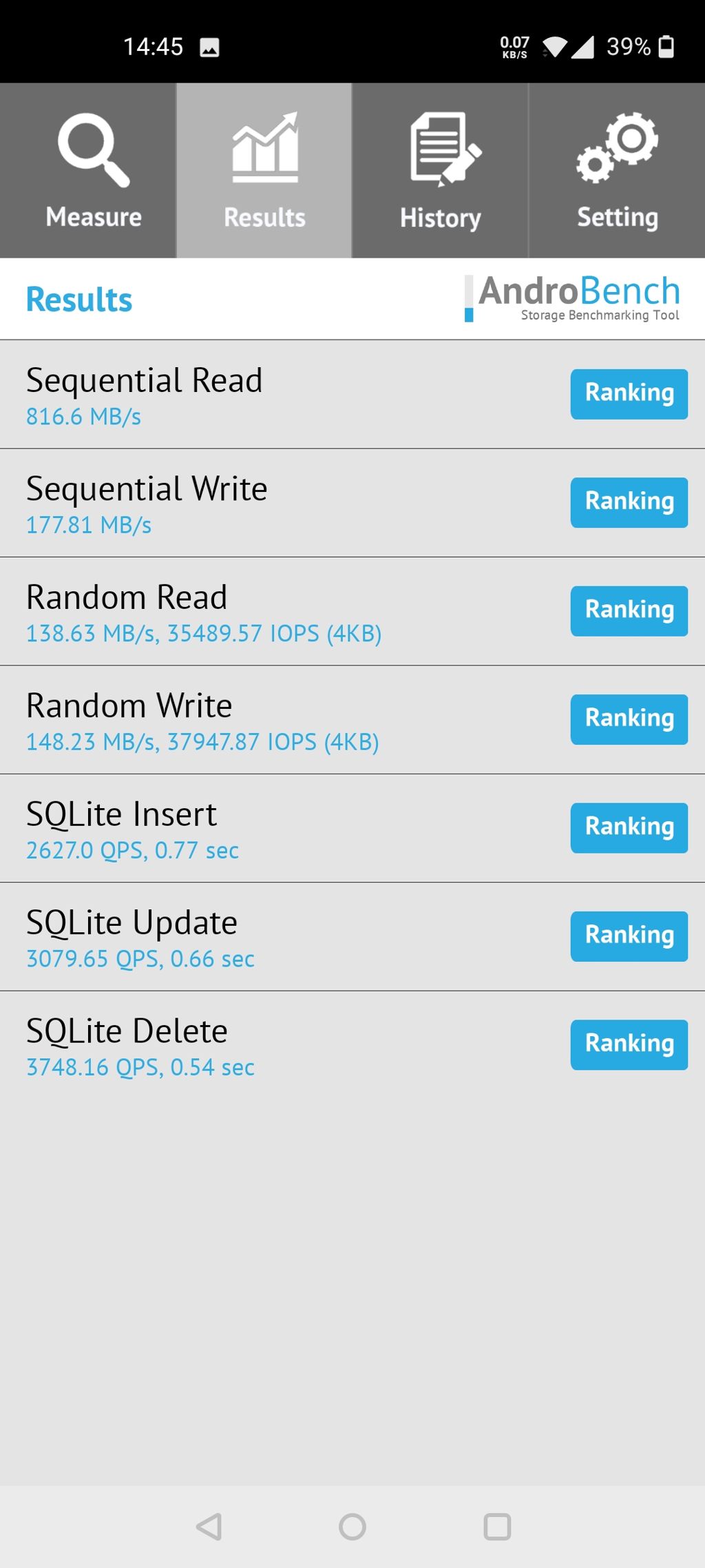The width and height of the screenshot is (705, 1568).
Task: View ranking for Sequential Read
Action: coord(629,393)
